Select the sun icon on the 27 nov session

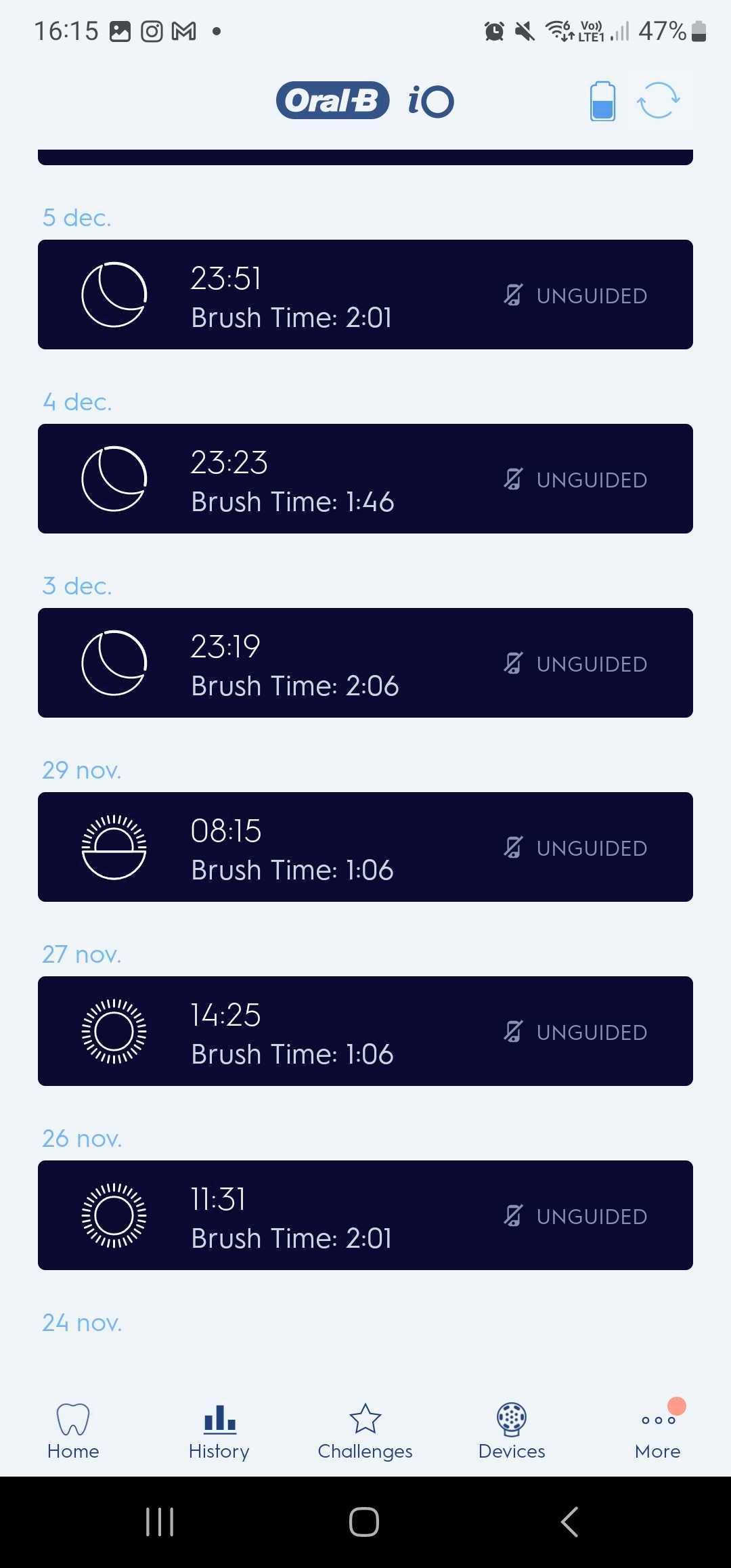[x=114, y=1031]
